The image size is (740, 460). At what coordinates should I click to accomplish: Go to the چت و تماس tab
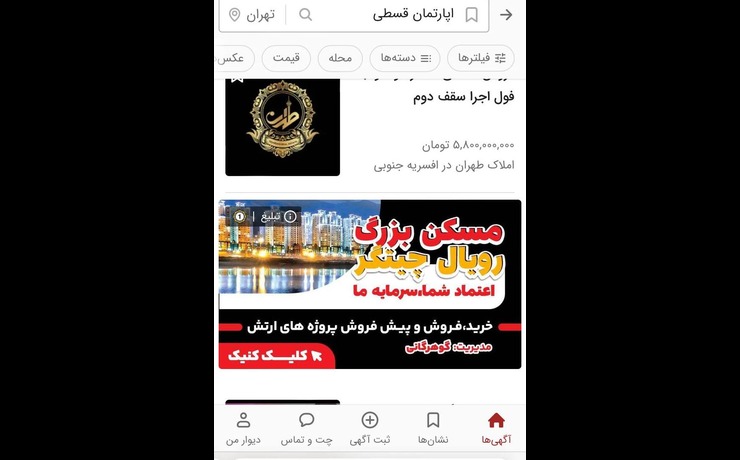pyautogui.click(x=306, y=428)
